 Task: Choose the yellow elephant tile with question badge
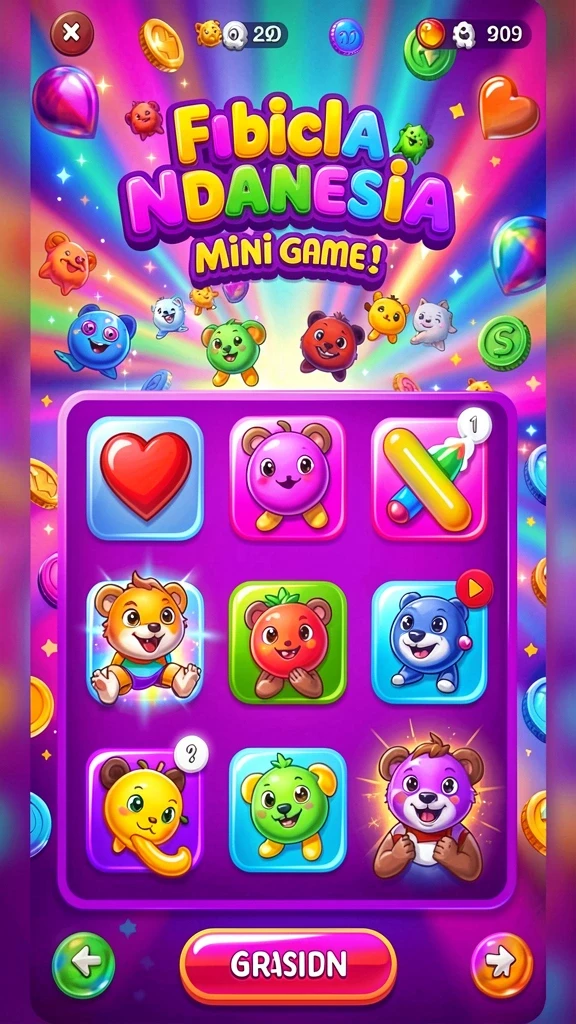[x=146, y=810]
